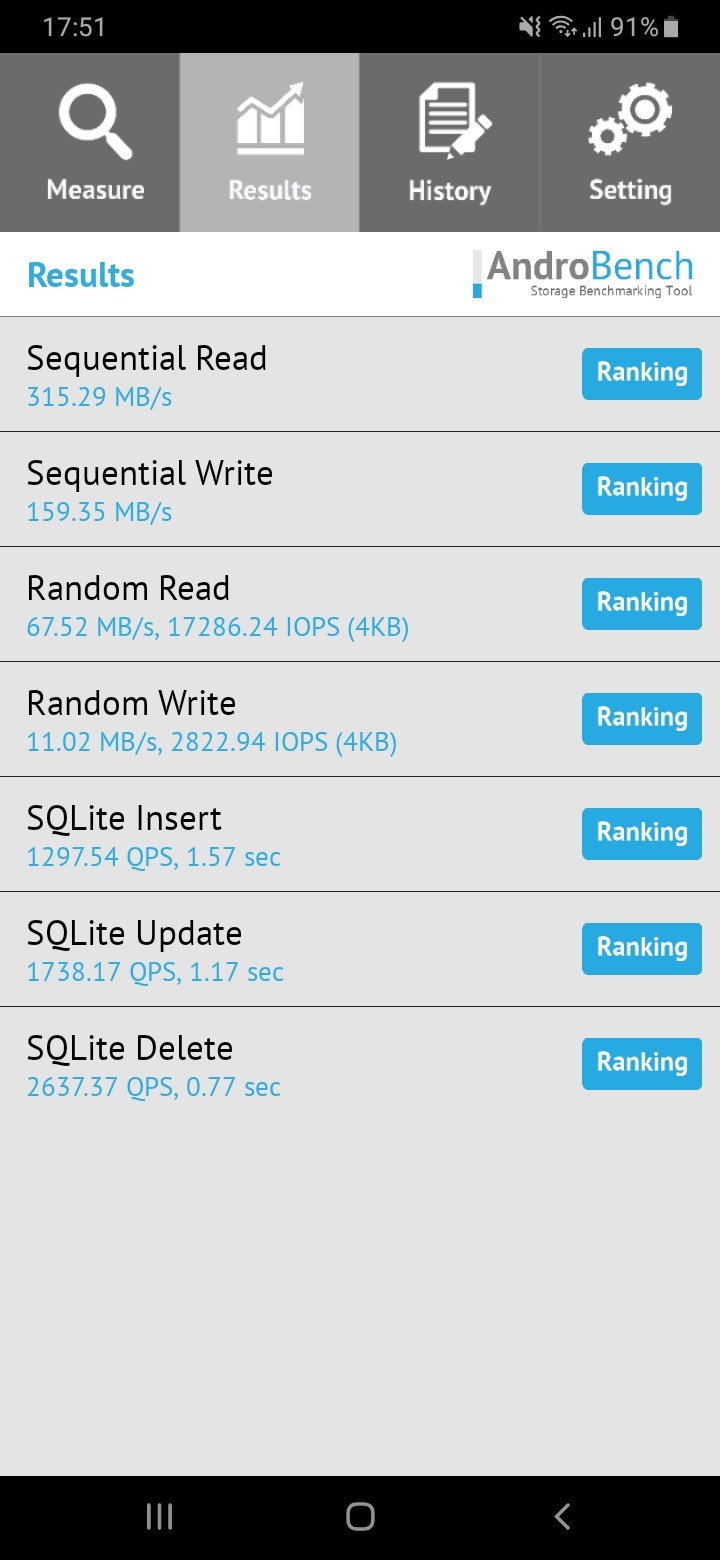Tap the system back button
This screenshot has height=1560, width=720.
click(x=562, y=1517)
